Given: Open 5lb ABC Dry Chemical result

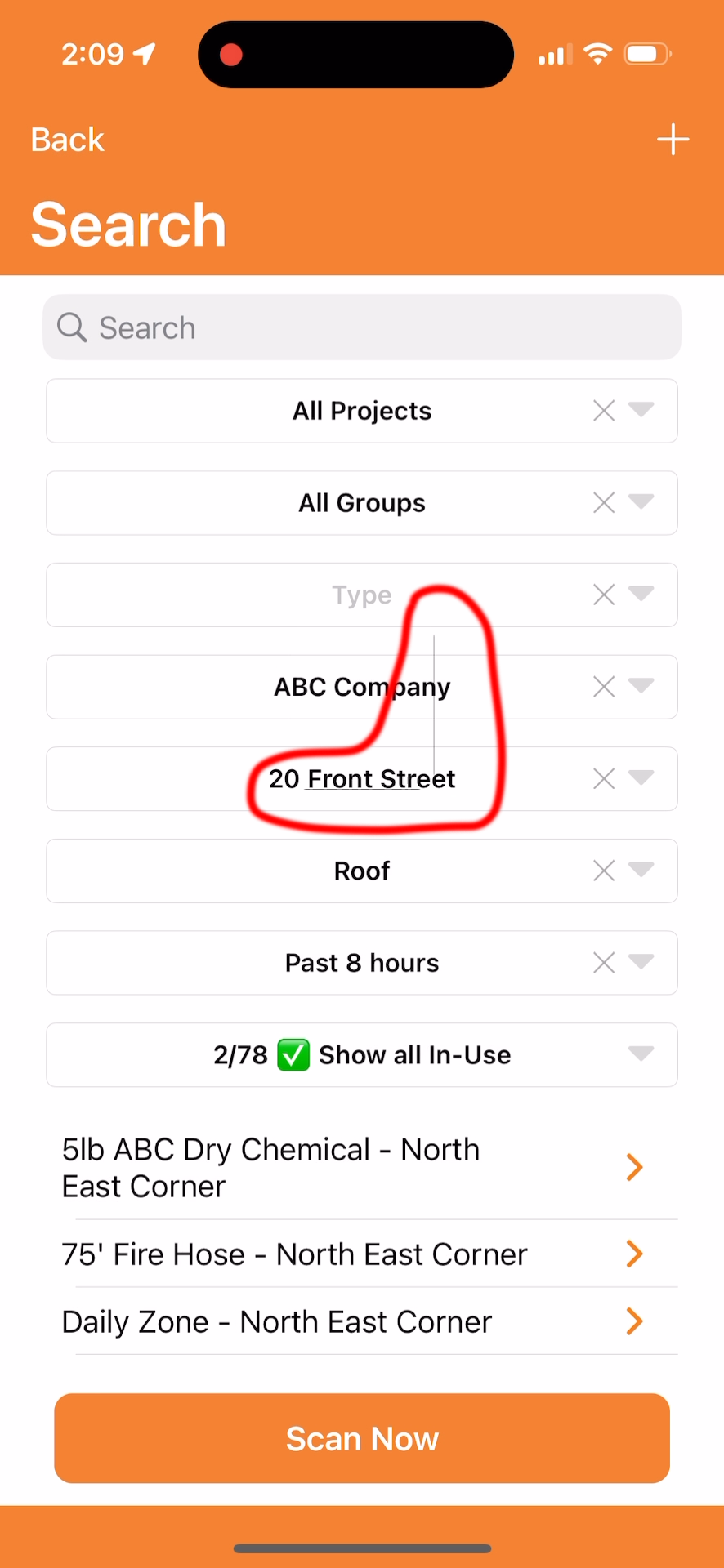Looking at the screenshot, I should point(353,1168).
